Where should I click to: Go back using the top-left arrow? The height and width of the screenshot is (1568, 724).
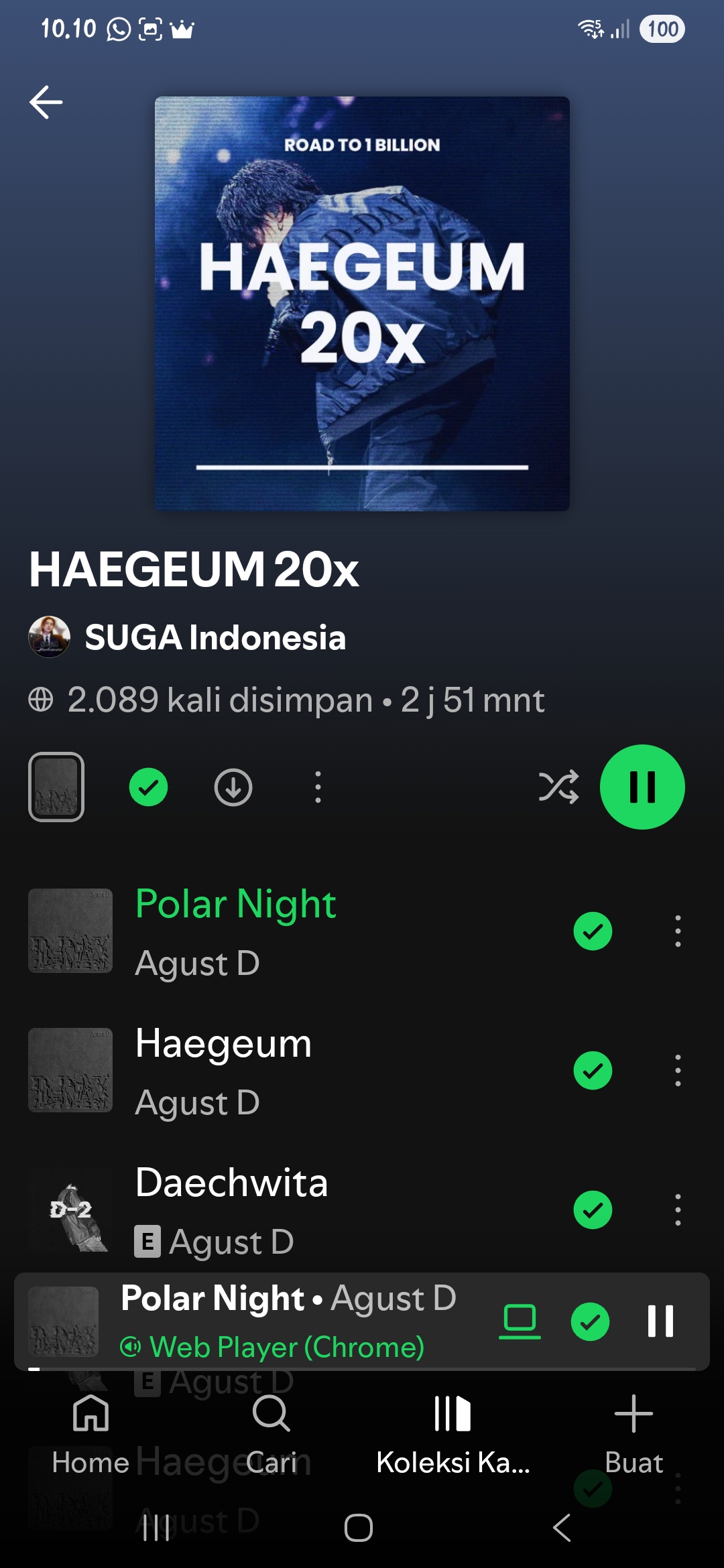[x=46, y=103]
